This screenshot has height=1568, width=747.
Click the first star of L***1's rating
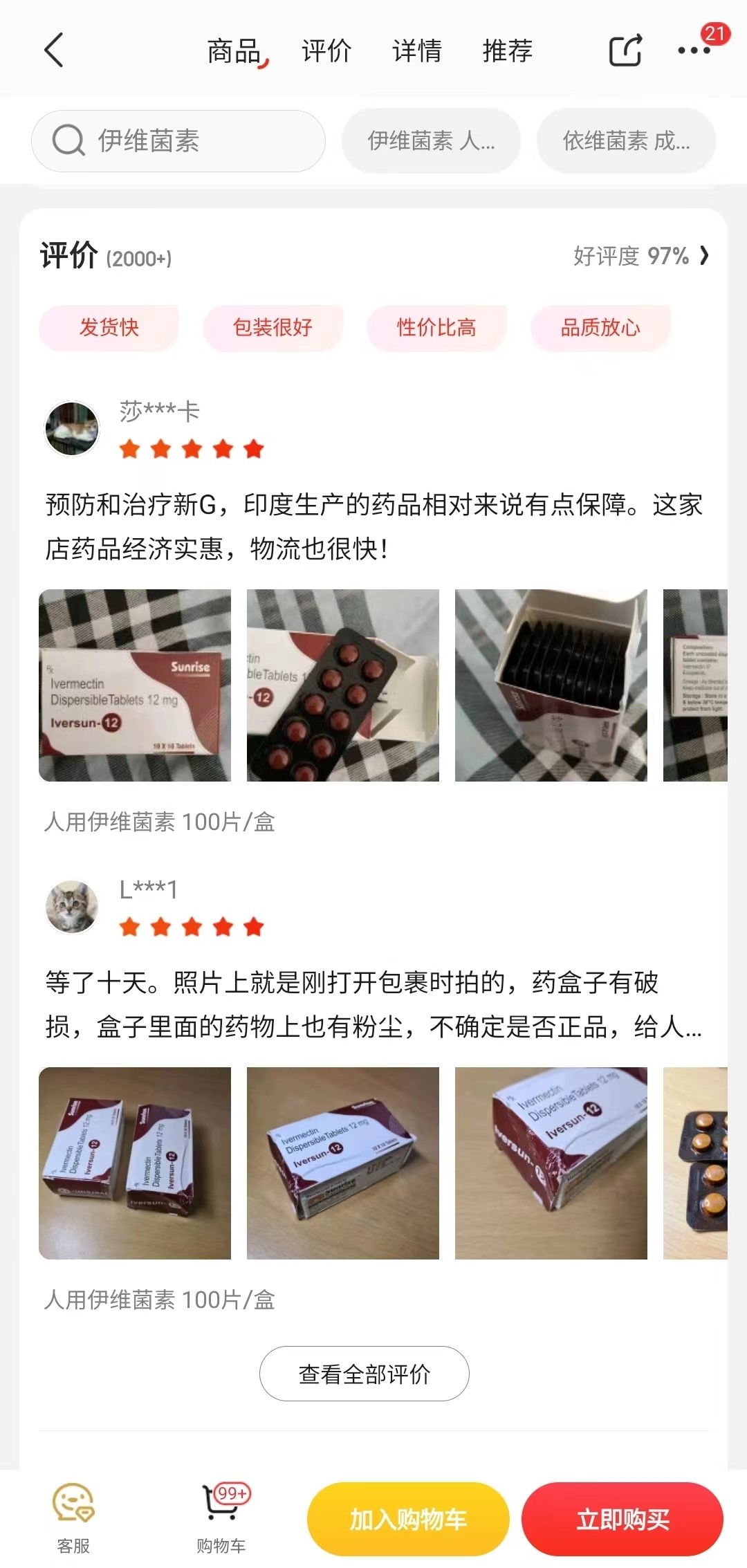[x=131, y=926]
